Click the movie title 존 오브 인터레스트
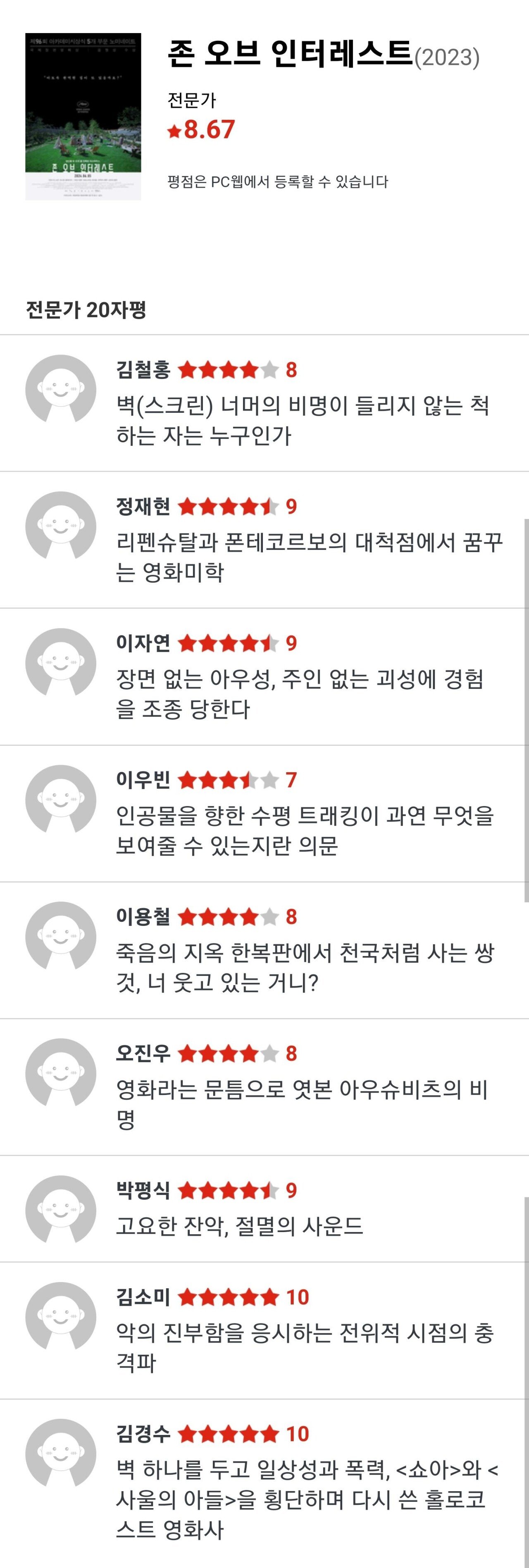529x1568 pixels. pyautogui.click(x=286, y=57)
